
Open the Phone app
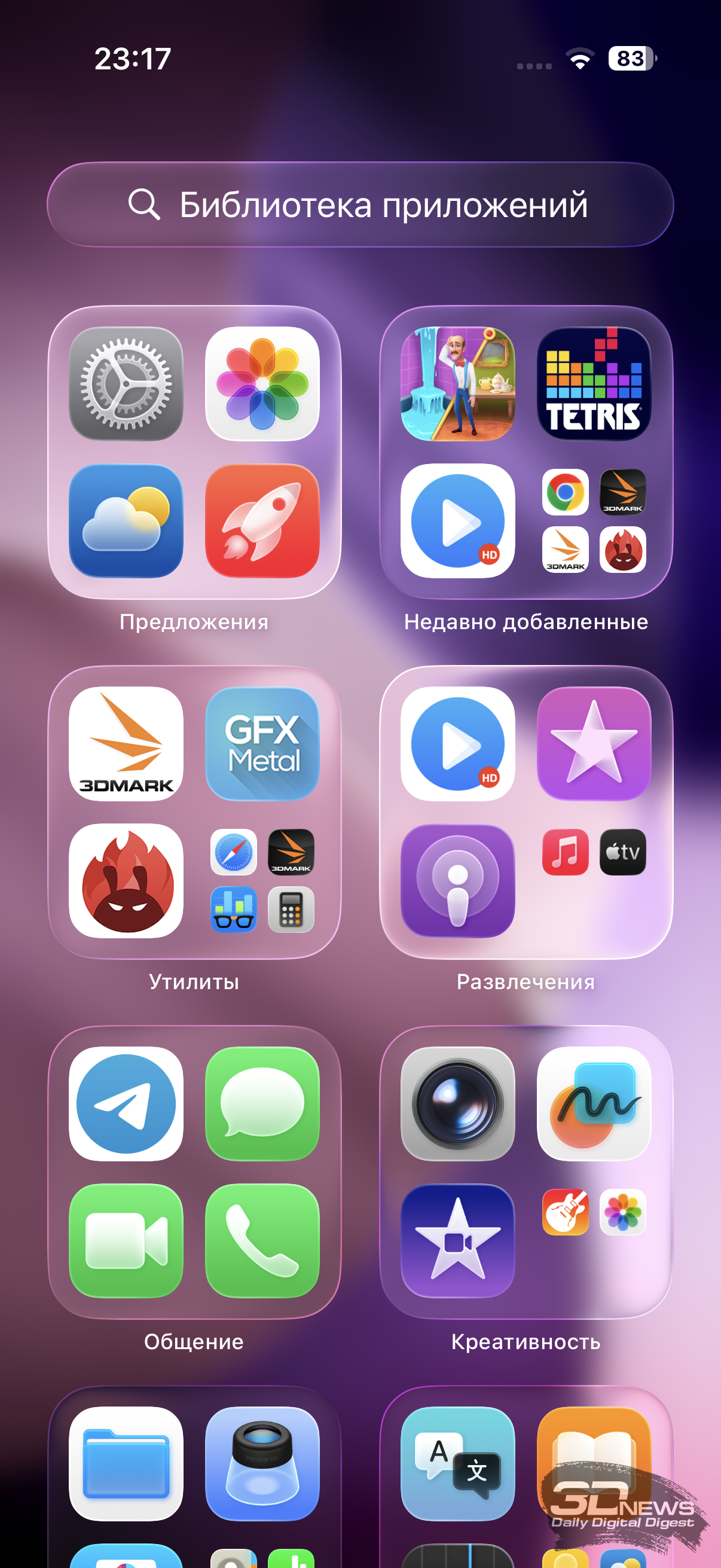[262, 1240]
